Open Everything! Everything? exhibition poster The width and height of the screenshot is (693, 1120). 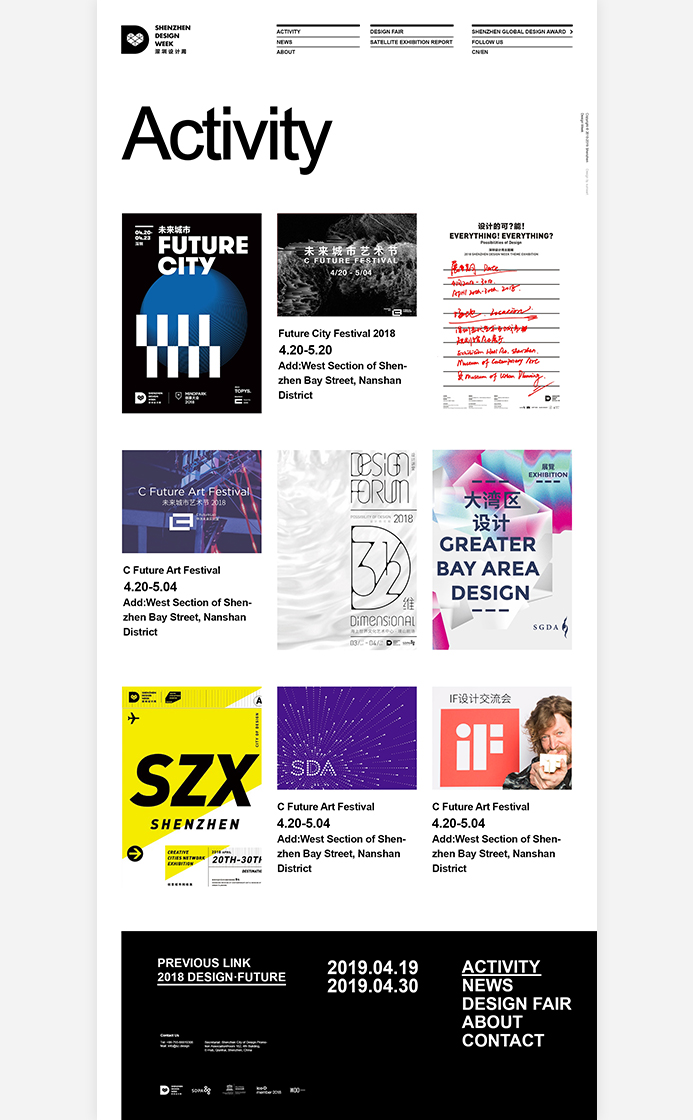pos(502,313)
